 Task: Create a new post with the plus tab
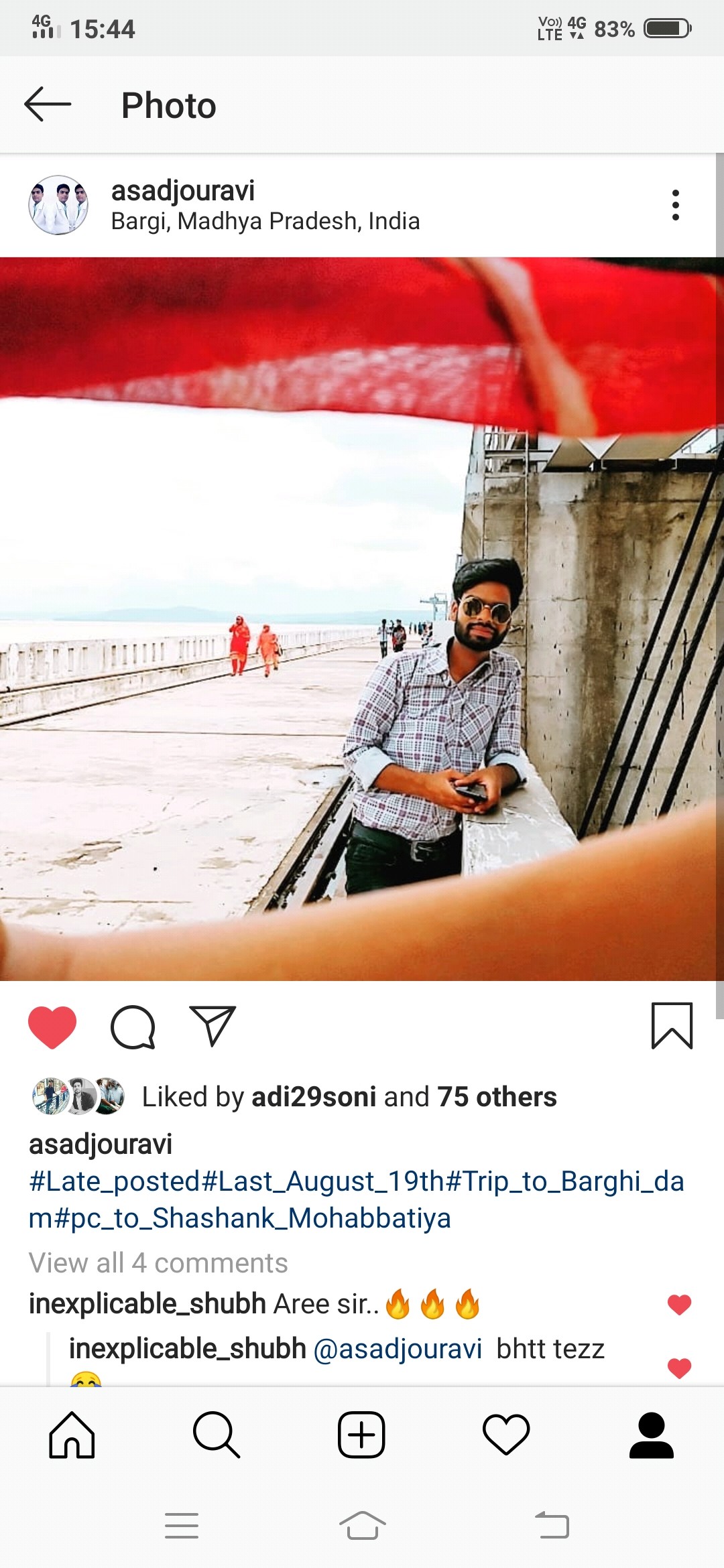pos(361,1435)
